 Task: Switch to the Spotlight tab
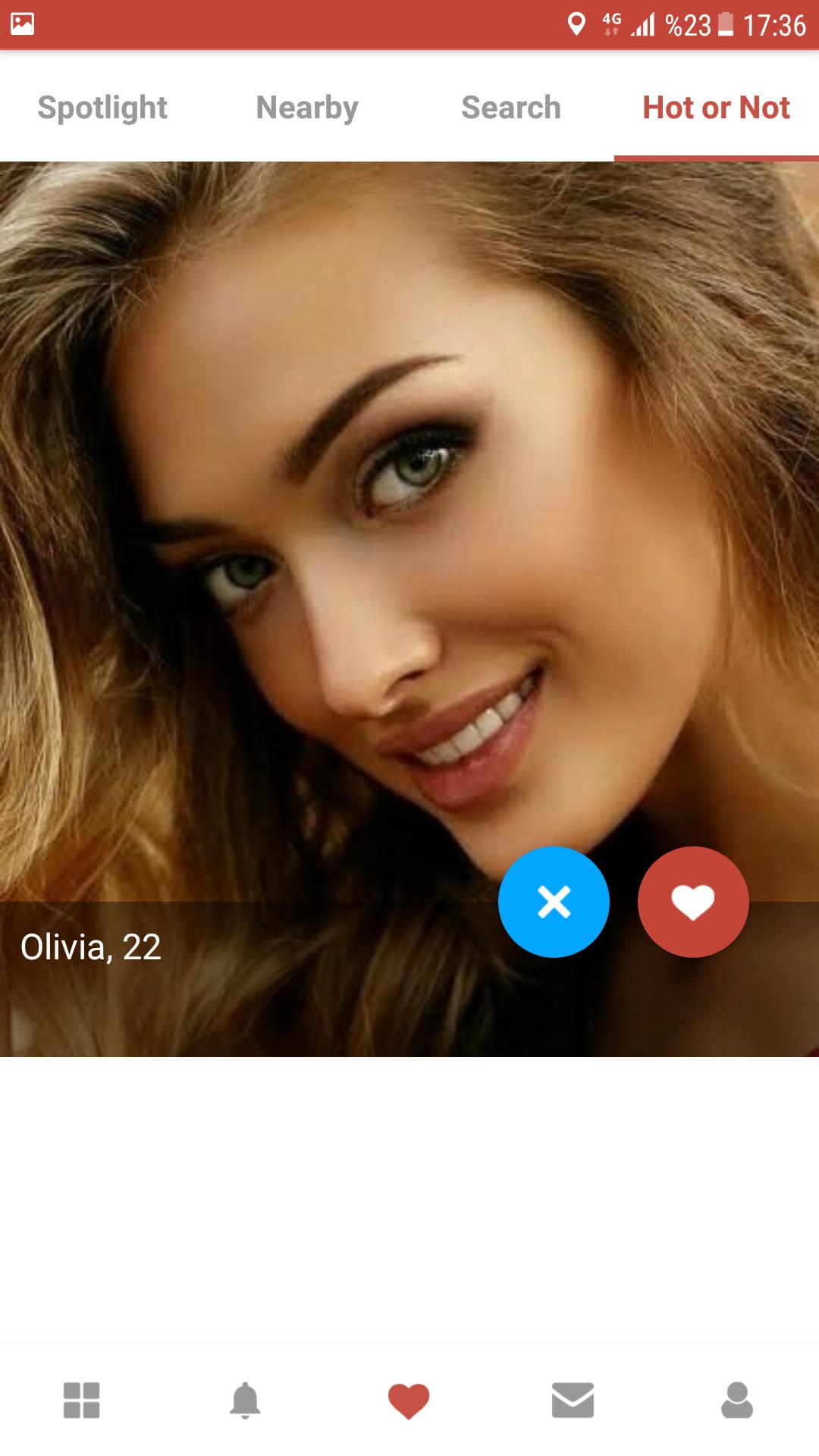tap(102, 107)
